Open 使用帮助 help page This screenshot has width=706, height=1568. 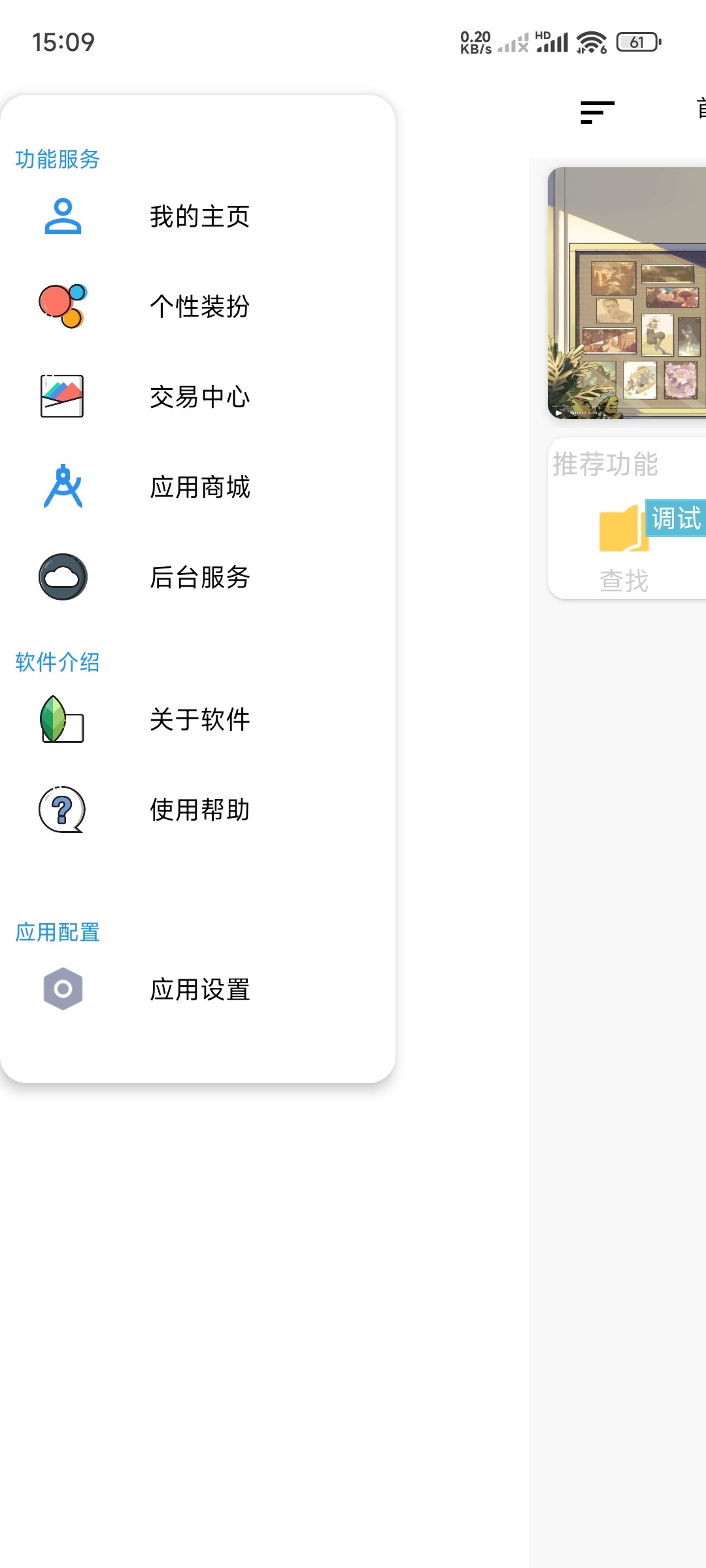pos(199,809)
